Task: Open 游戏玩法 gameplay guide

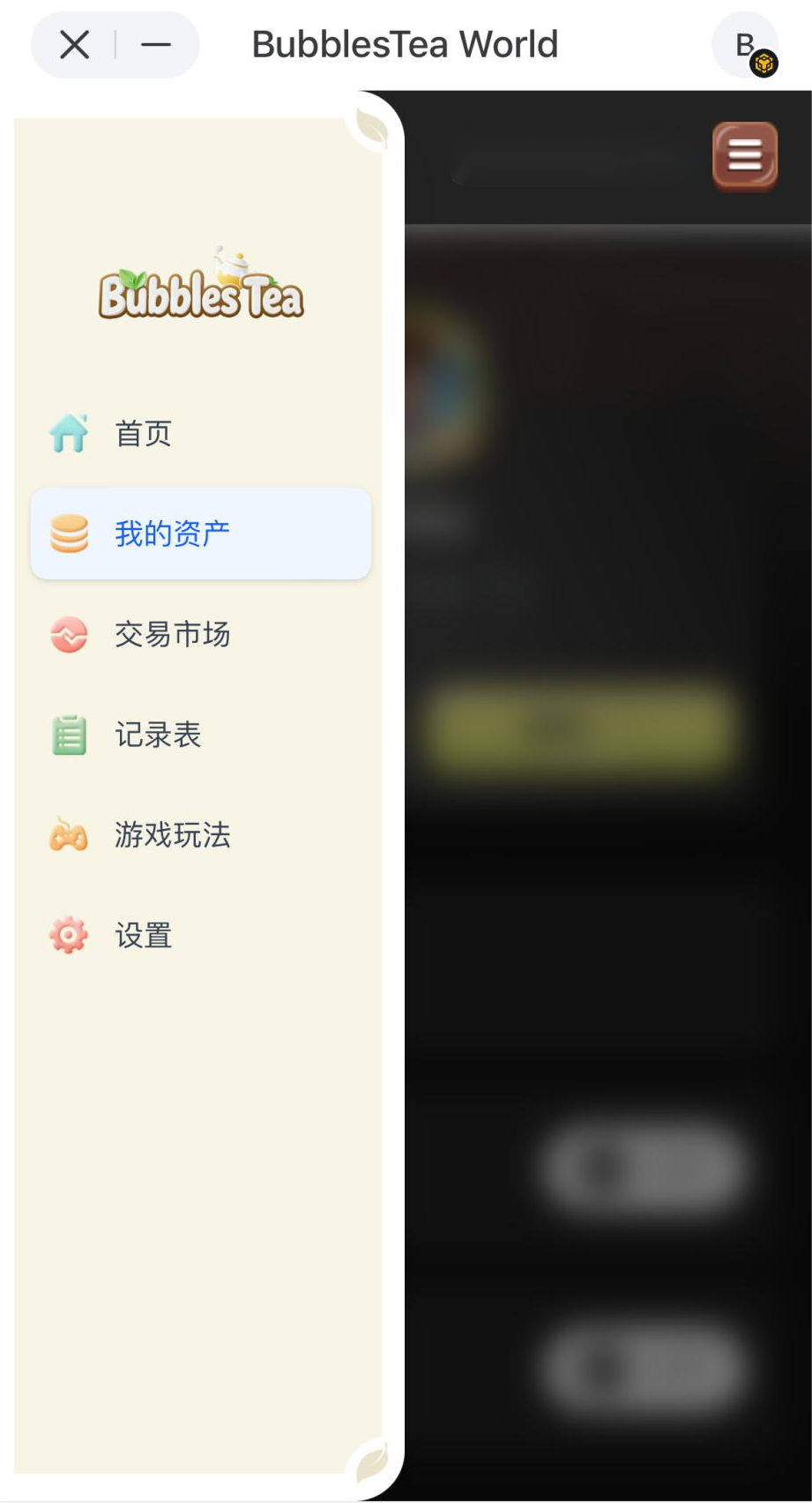Action: [x=172, y=835]
